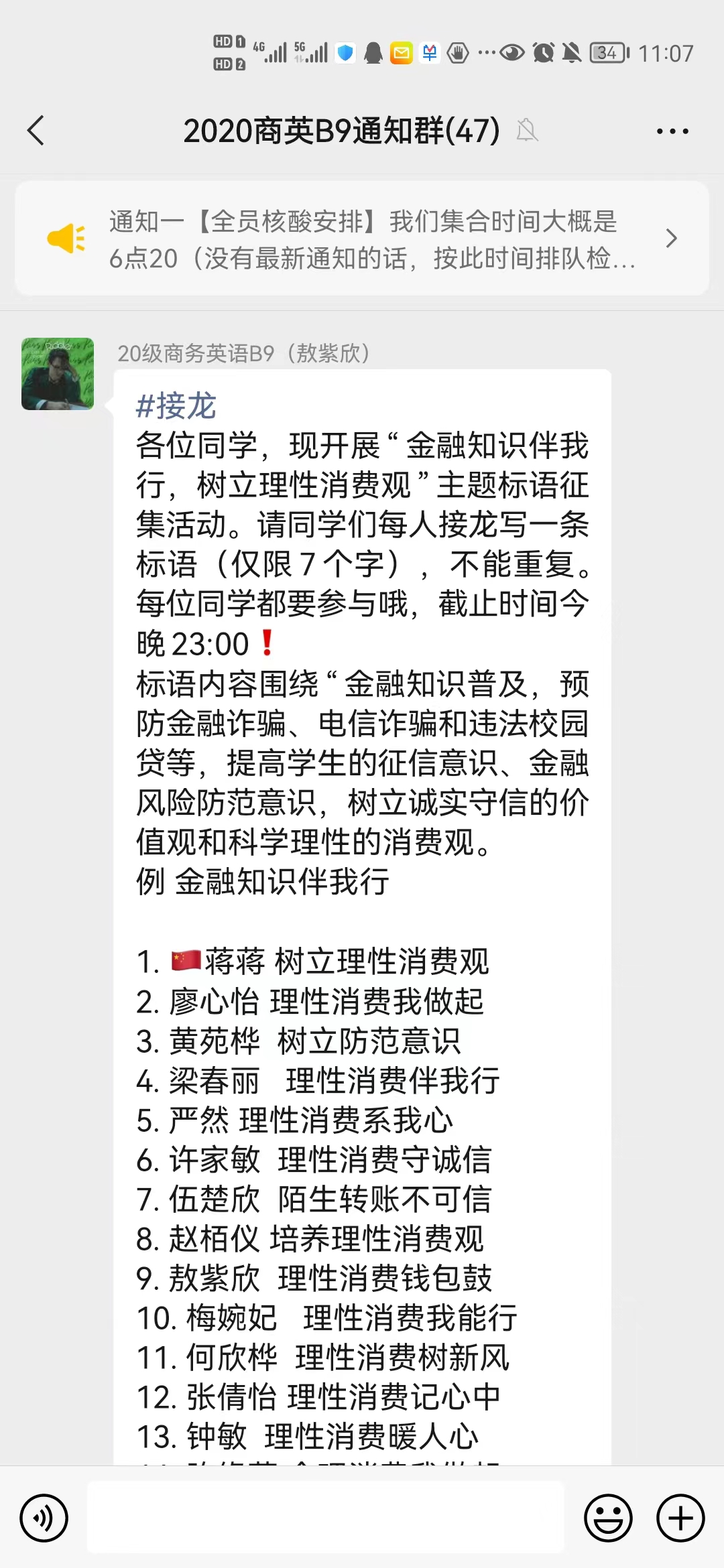Tap the sender's profile avatar
Viewport: 724px width, 1568px height.
click(58, 374)
